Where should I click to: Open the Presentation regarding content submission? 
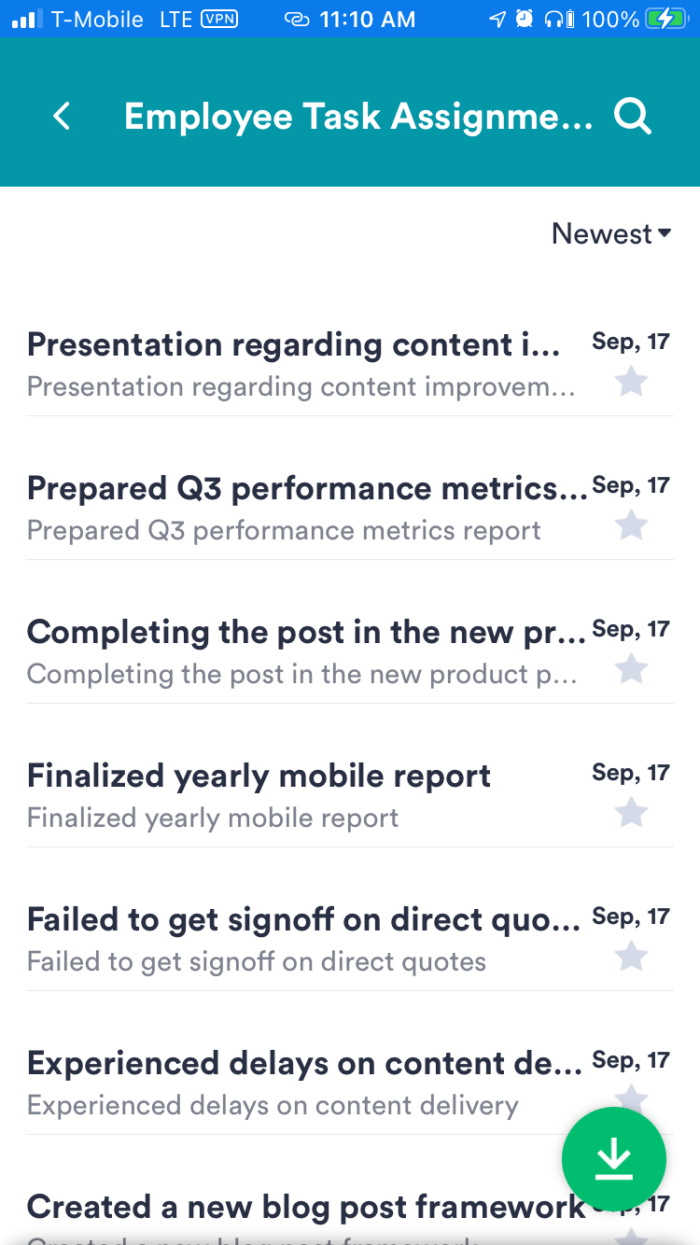tap(300, 364)
